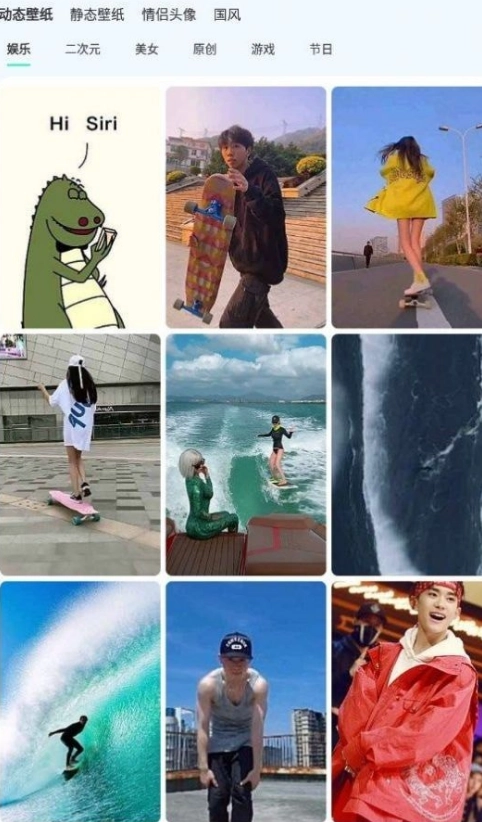Open the white shirt pink skateboard wallpaper
This screenshot has width=482, height=822.
pyautogui.click(x=80, y=455)
